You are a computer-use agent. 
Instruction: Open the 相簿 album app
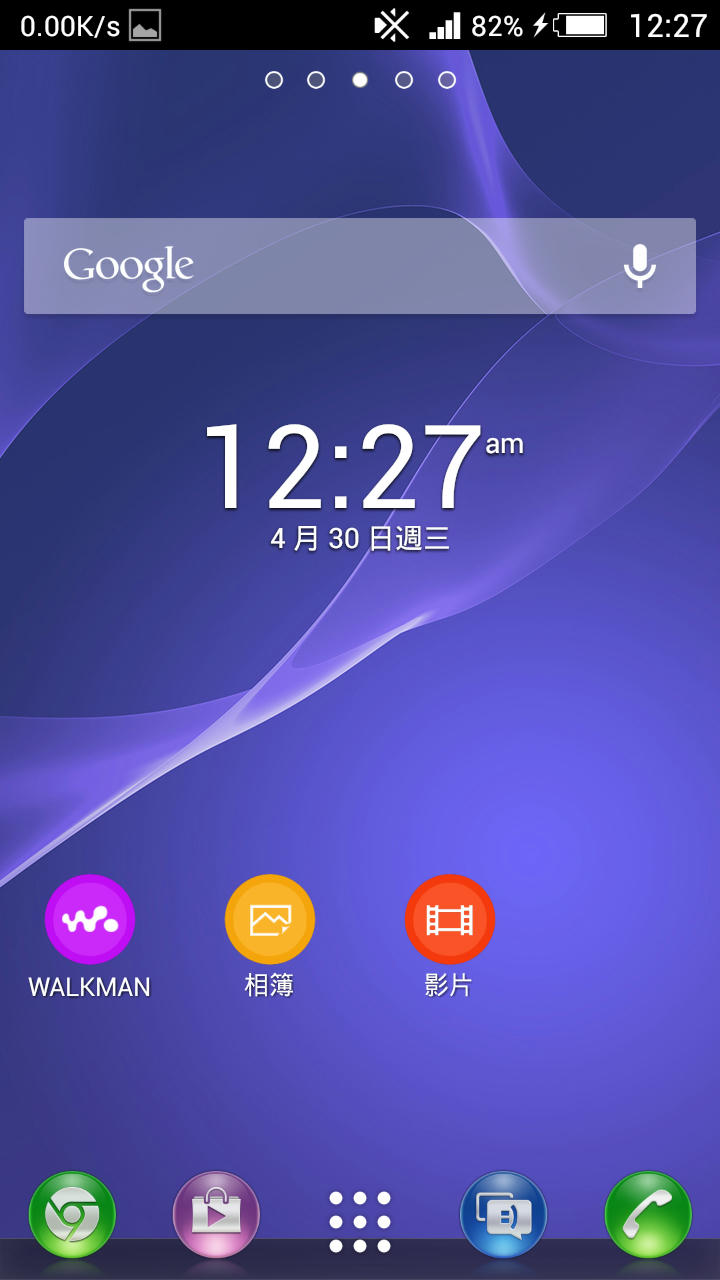pos(270,920)
